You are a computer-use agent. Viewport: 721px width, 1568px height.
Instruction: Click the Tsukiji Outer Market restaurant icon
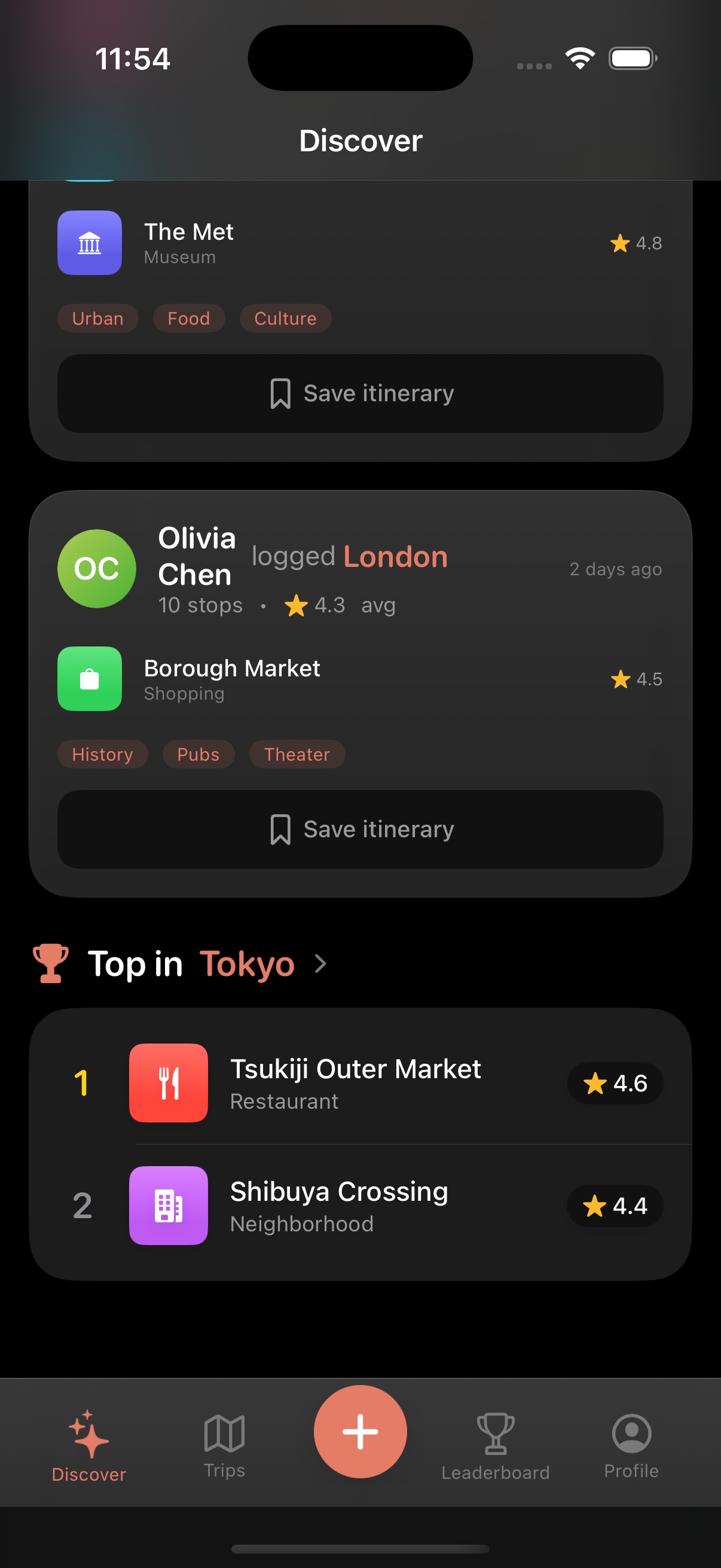coord(169,1084)
